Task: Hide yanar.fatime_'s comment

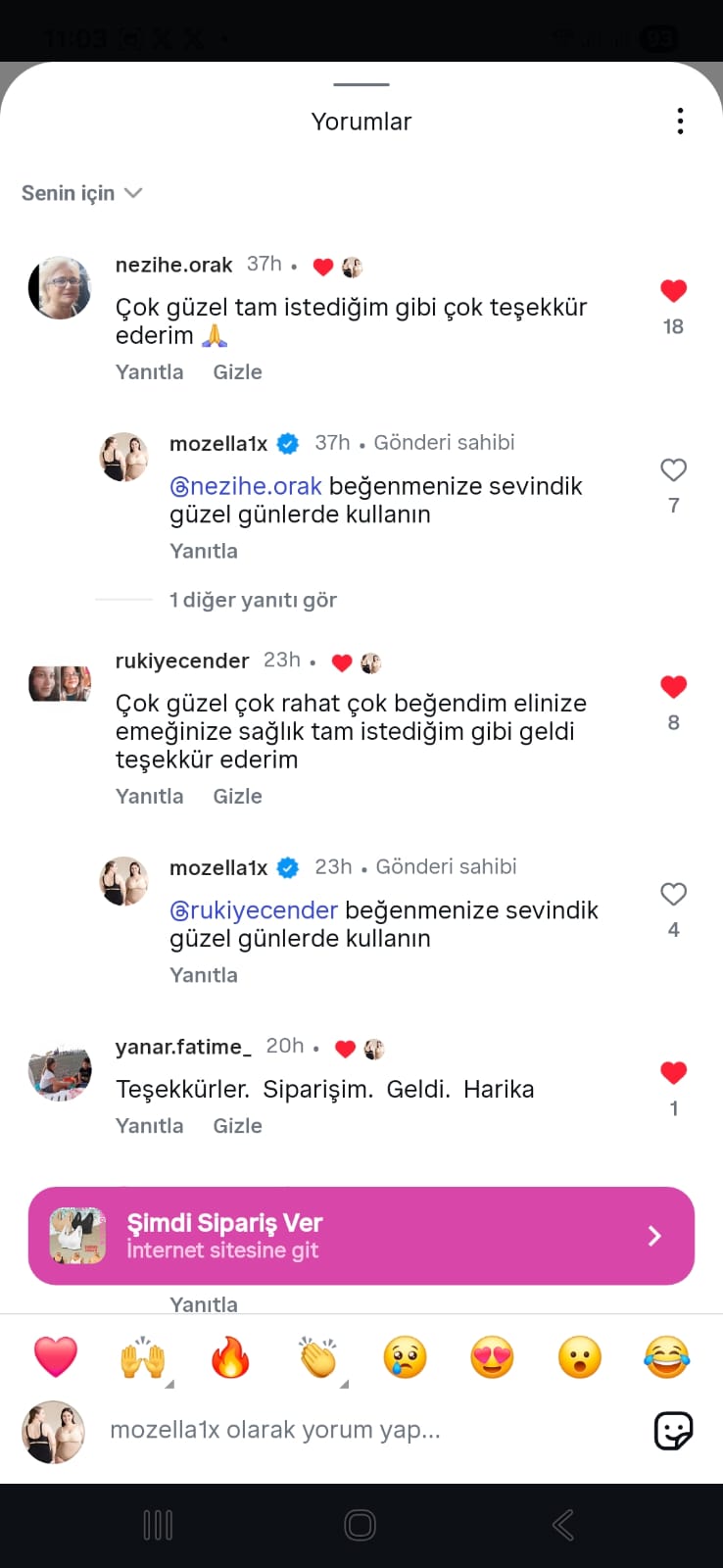Action: pos(237,1126)
